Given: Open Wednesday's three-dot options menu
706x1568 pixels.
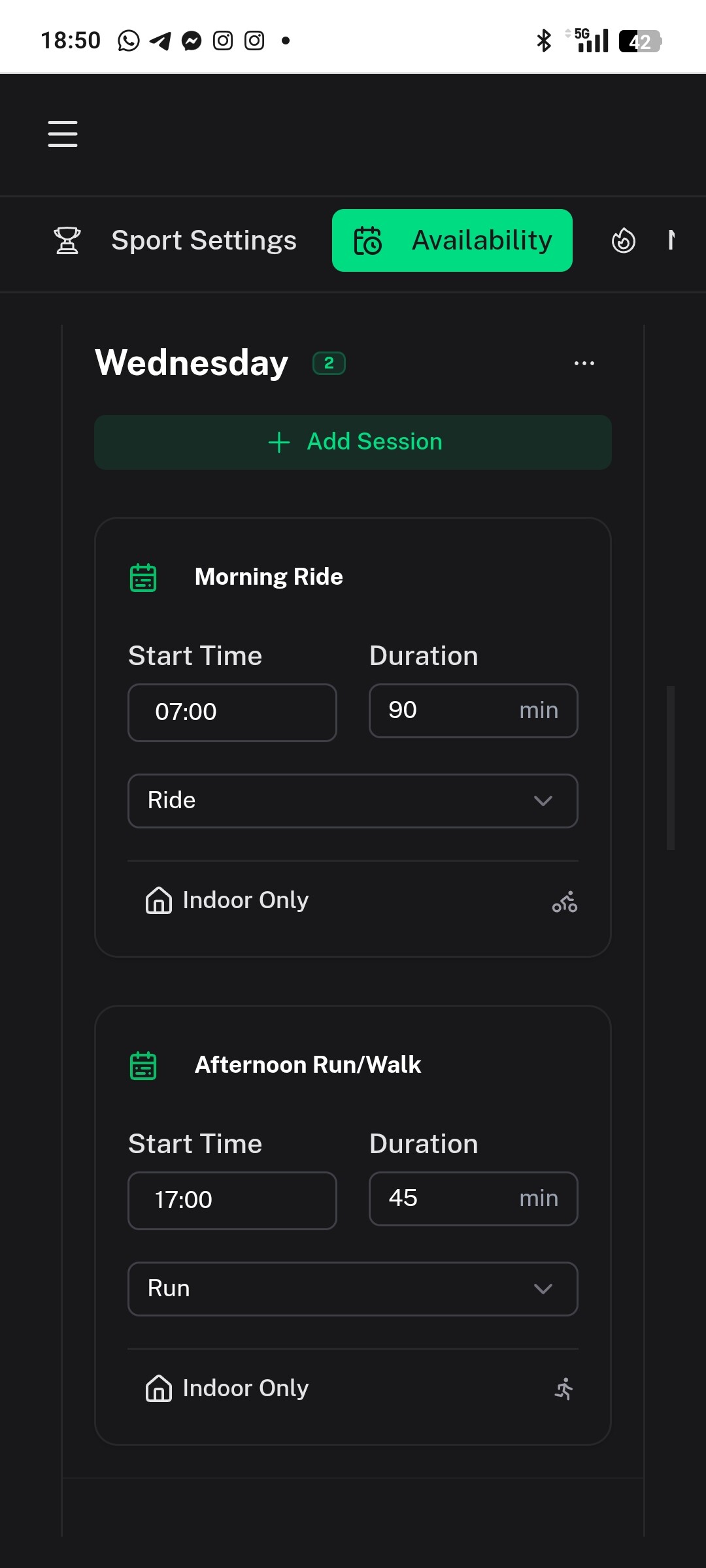Looking at the screenshot, I should point(584,363).
